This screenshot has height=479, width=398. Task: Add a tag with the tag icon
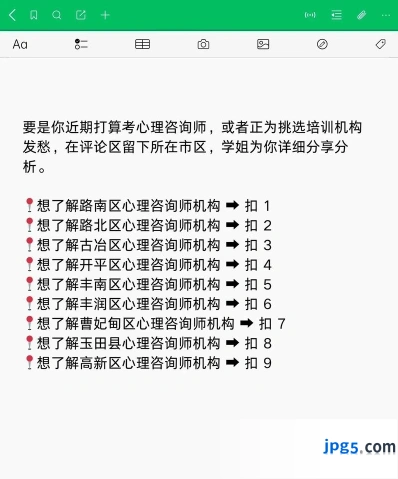point(381,44)
